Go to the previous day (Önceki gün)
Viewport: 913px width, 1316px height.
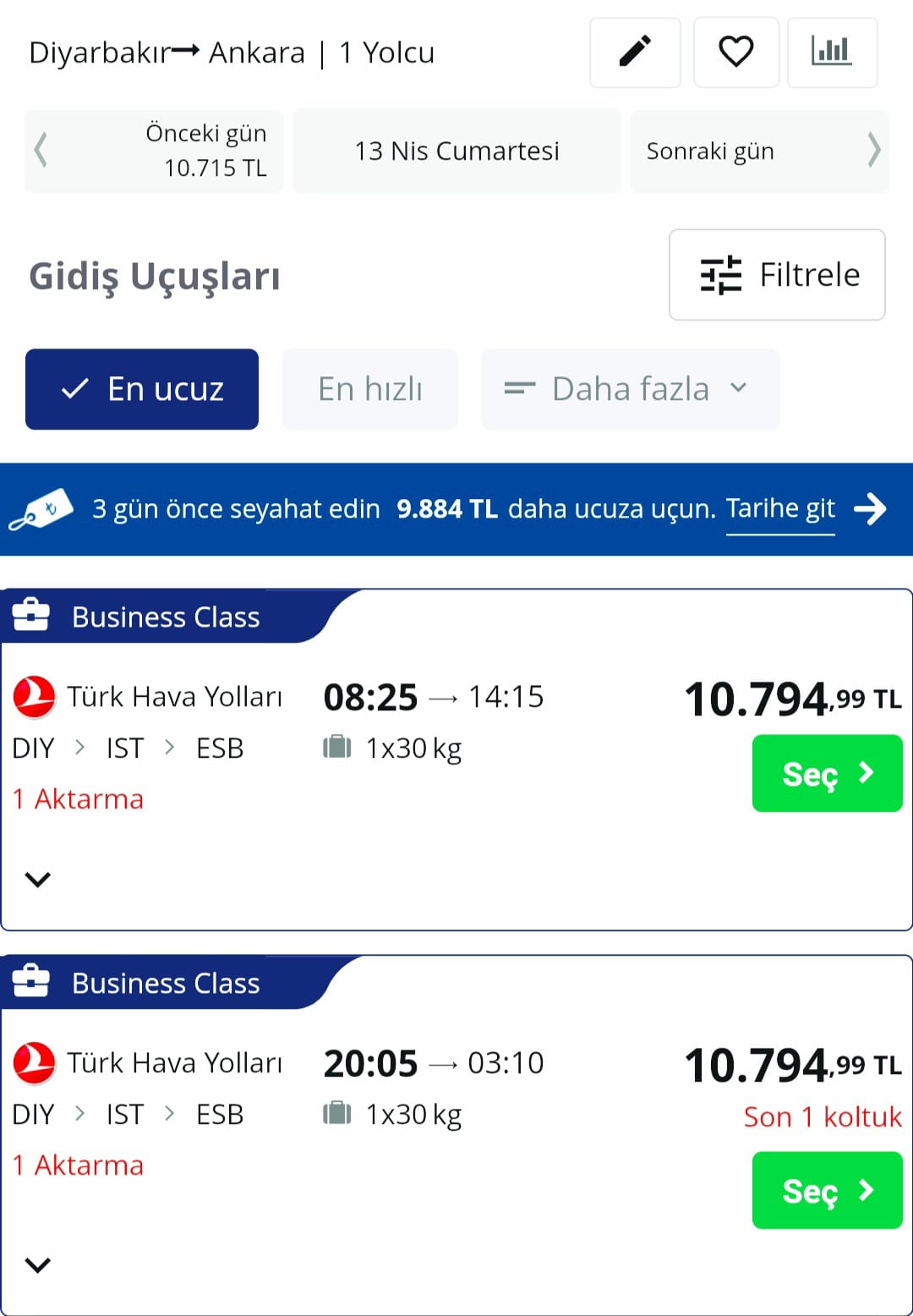tap(154, 151)
